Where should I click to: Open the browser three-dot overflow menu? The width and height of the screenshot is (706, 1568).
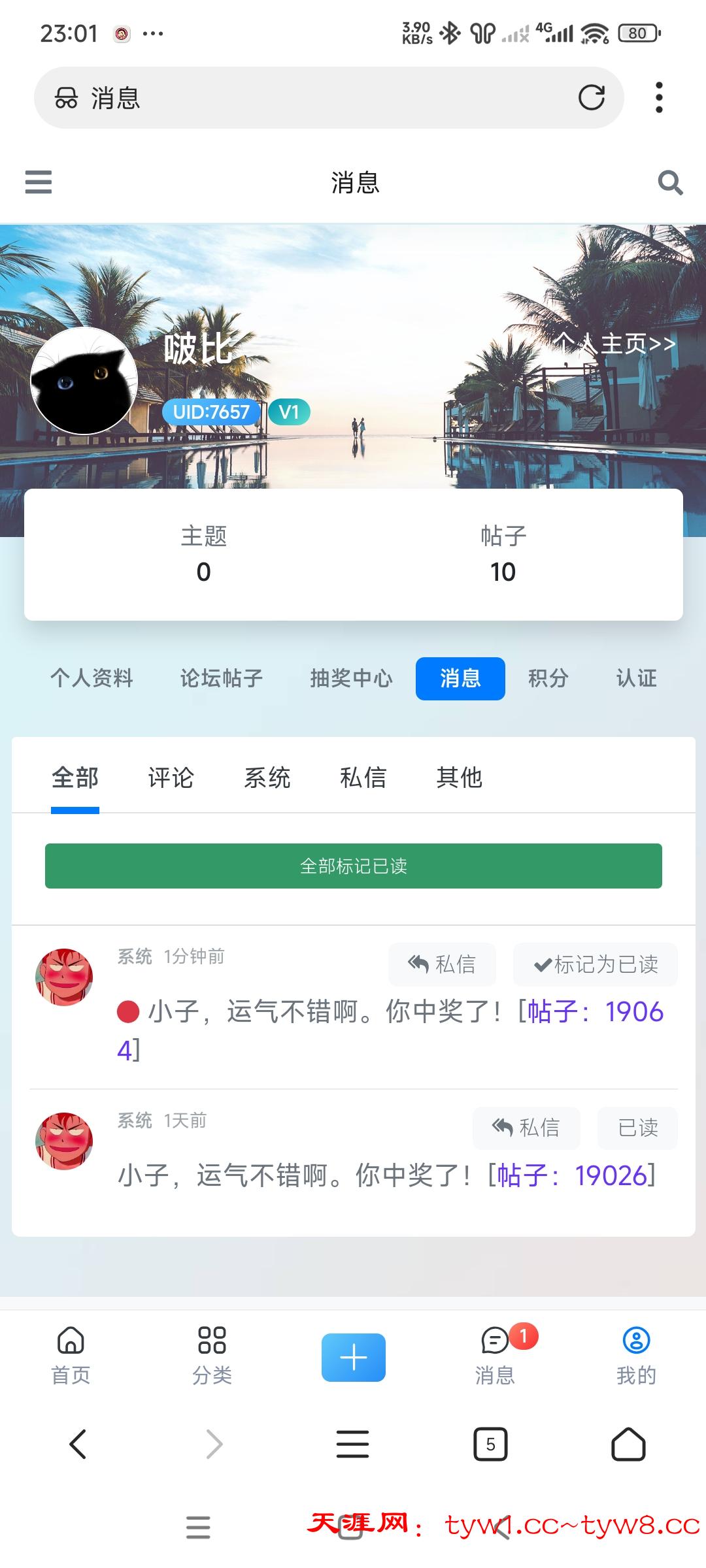[659, 98]
